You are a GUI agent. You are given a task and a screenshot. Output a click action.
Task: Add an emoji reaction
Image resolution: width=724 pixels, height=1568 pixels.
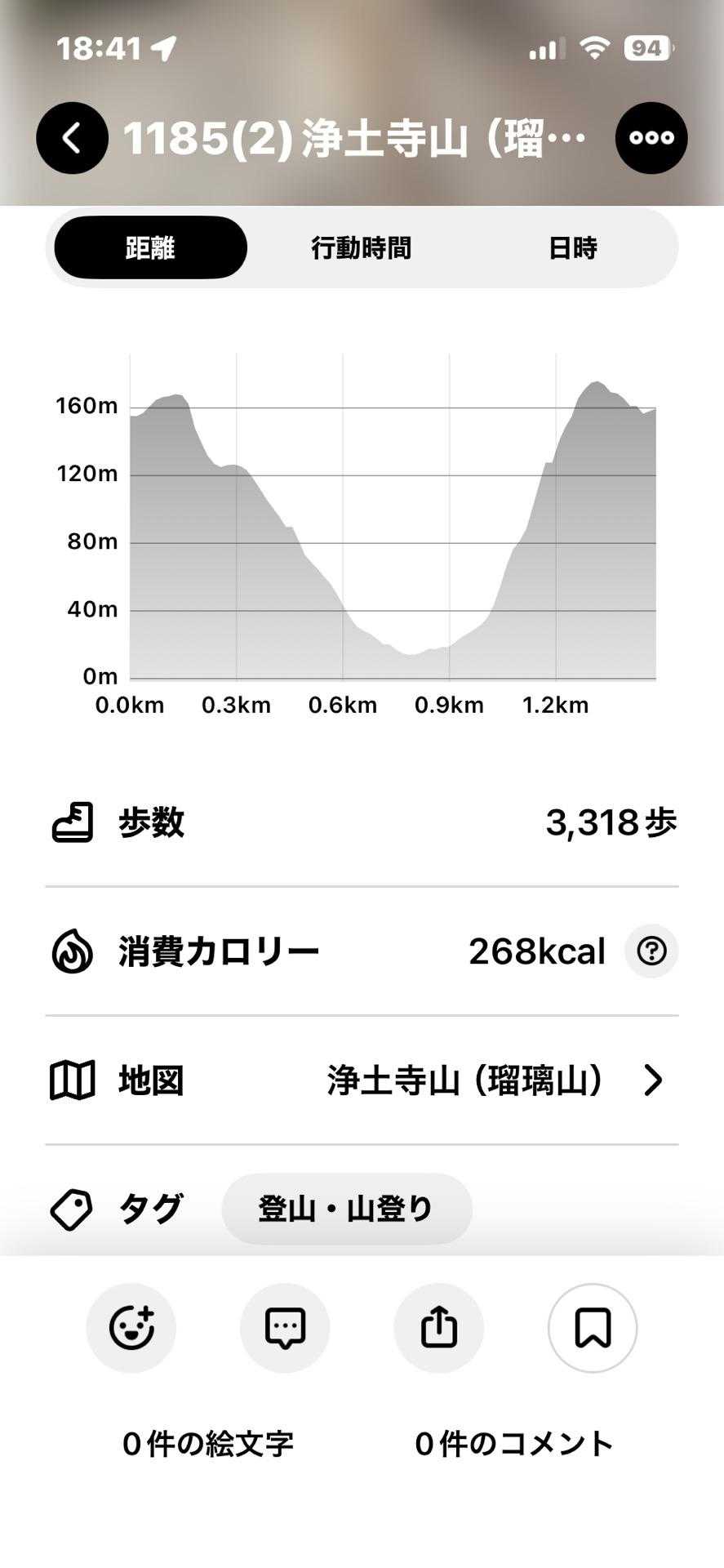click(x=131, y=1327)
